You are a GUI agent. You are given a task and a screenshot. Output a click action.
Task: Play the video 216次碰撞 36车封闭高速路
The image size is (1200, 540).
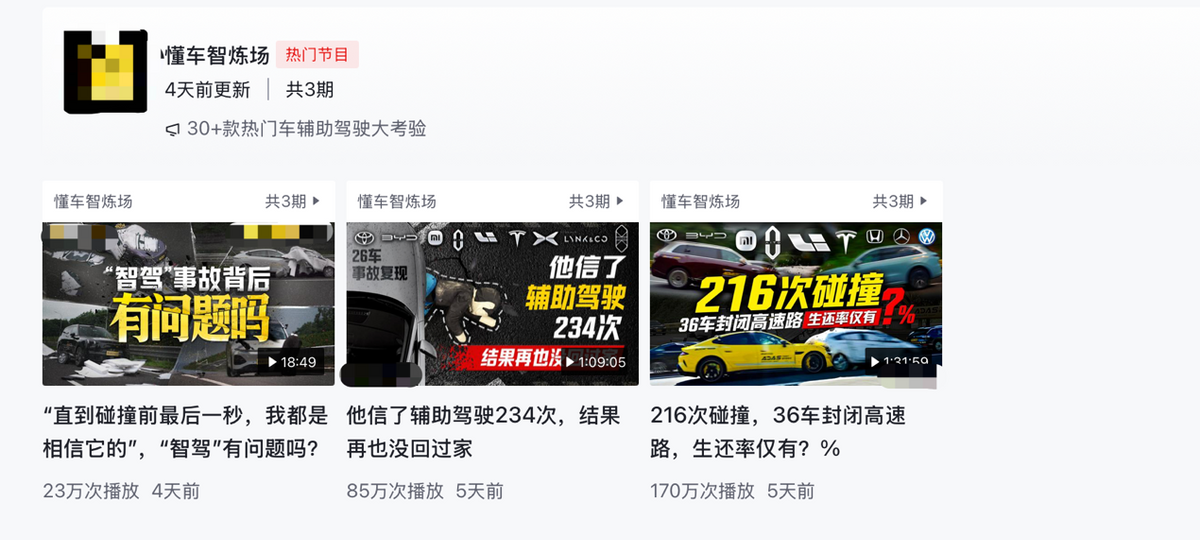795,304
